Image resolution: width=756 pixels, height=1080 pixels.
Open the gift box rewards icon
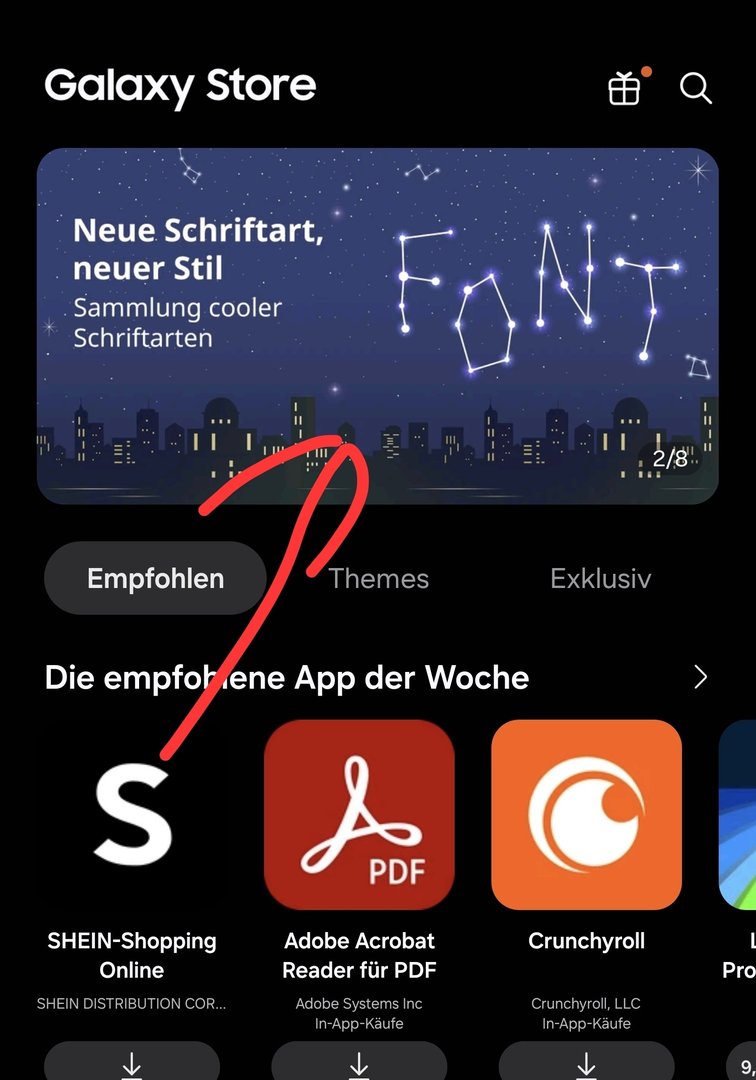pyautogui.click(x=625, y=88)
